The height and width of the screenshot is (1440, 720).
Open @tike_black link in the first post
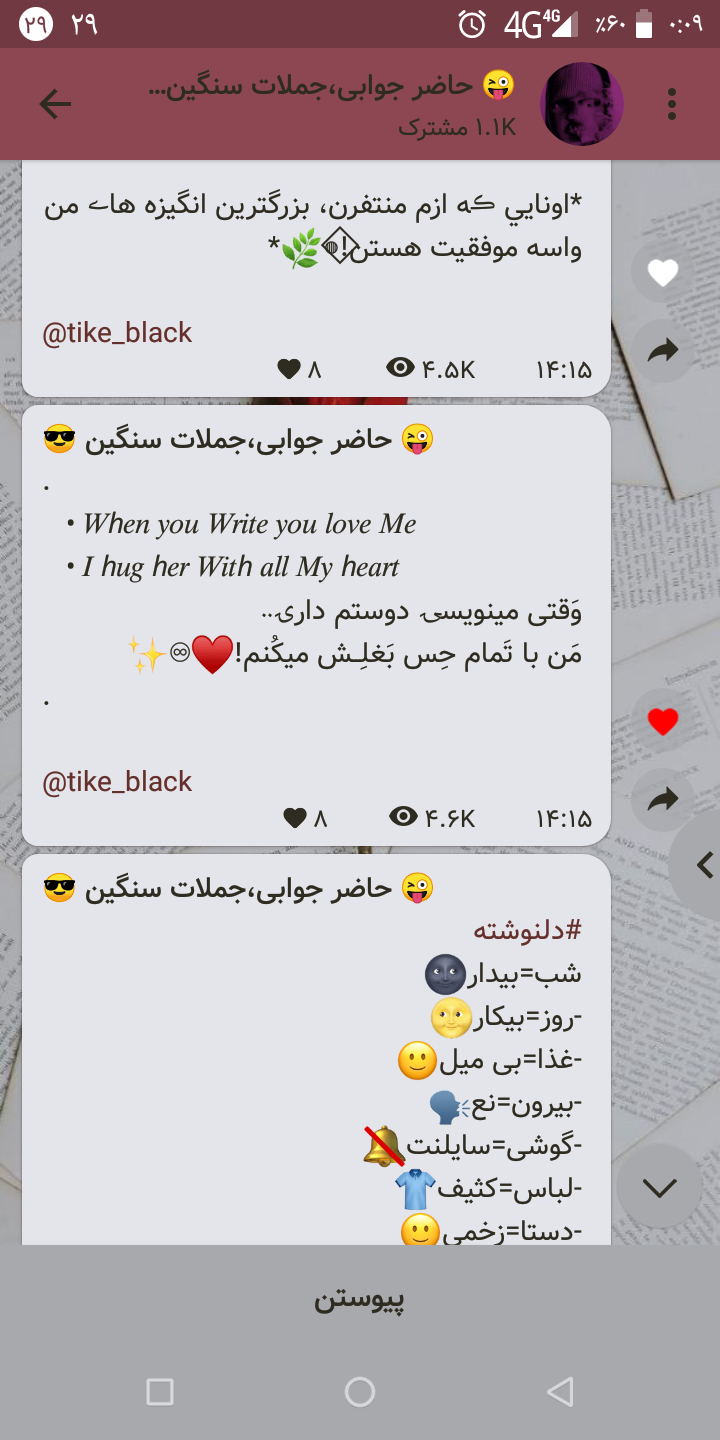117,333
